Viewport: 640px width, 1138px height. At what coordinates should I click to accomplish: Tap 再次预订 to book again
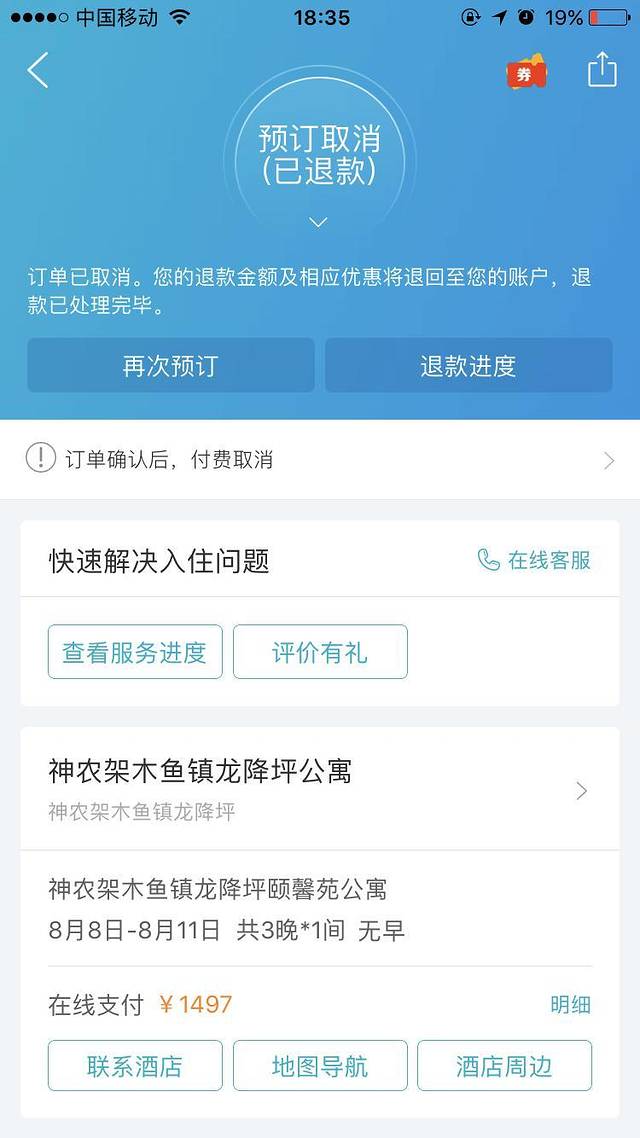coord(170,366)
